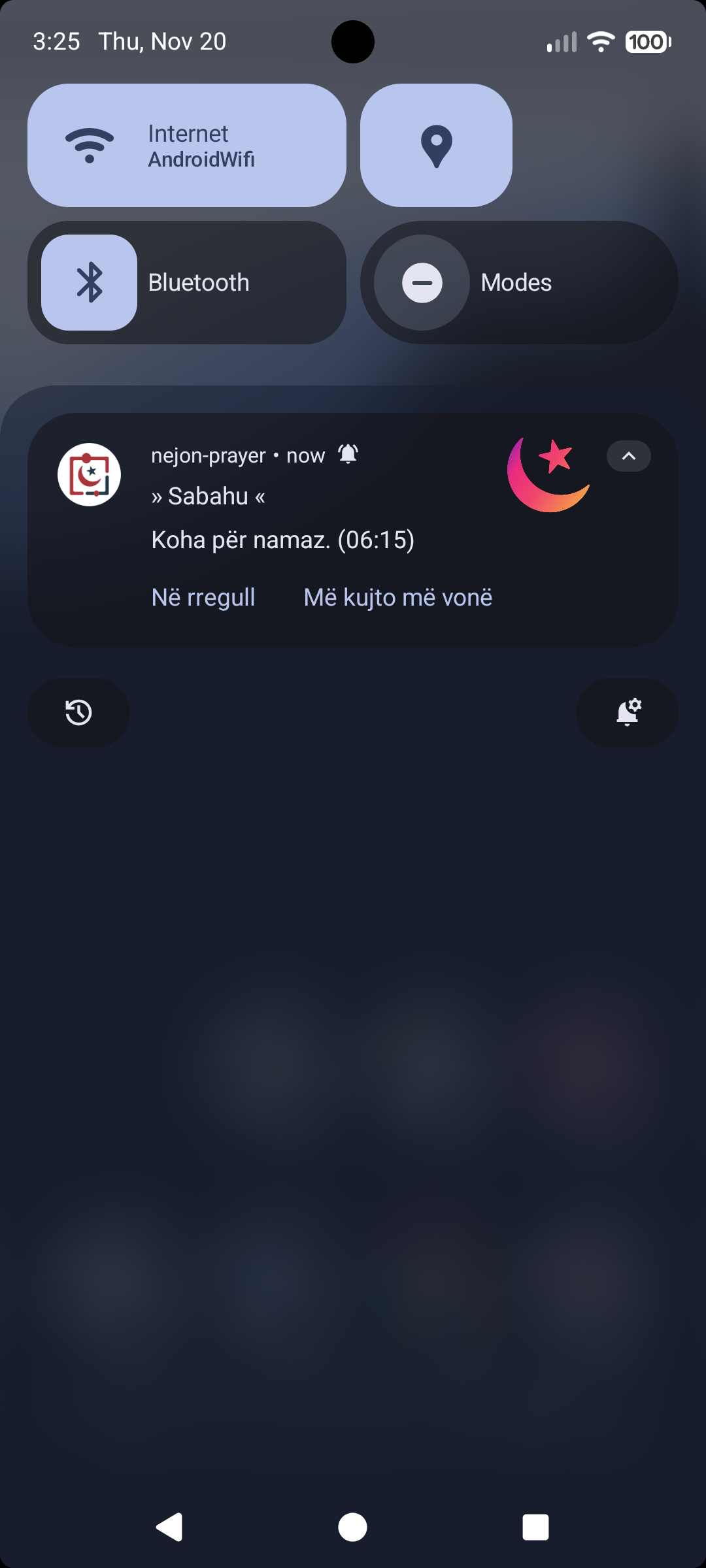Choose Më kujto më vonë to snooze
Screen dimensions: 706x1568
tap(397, 597)
